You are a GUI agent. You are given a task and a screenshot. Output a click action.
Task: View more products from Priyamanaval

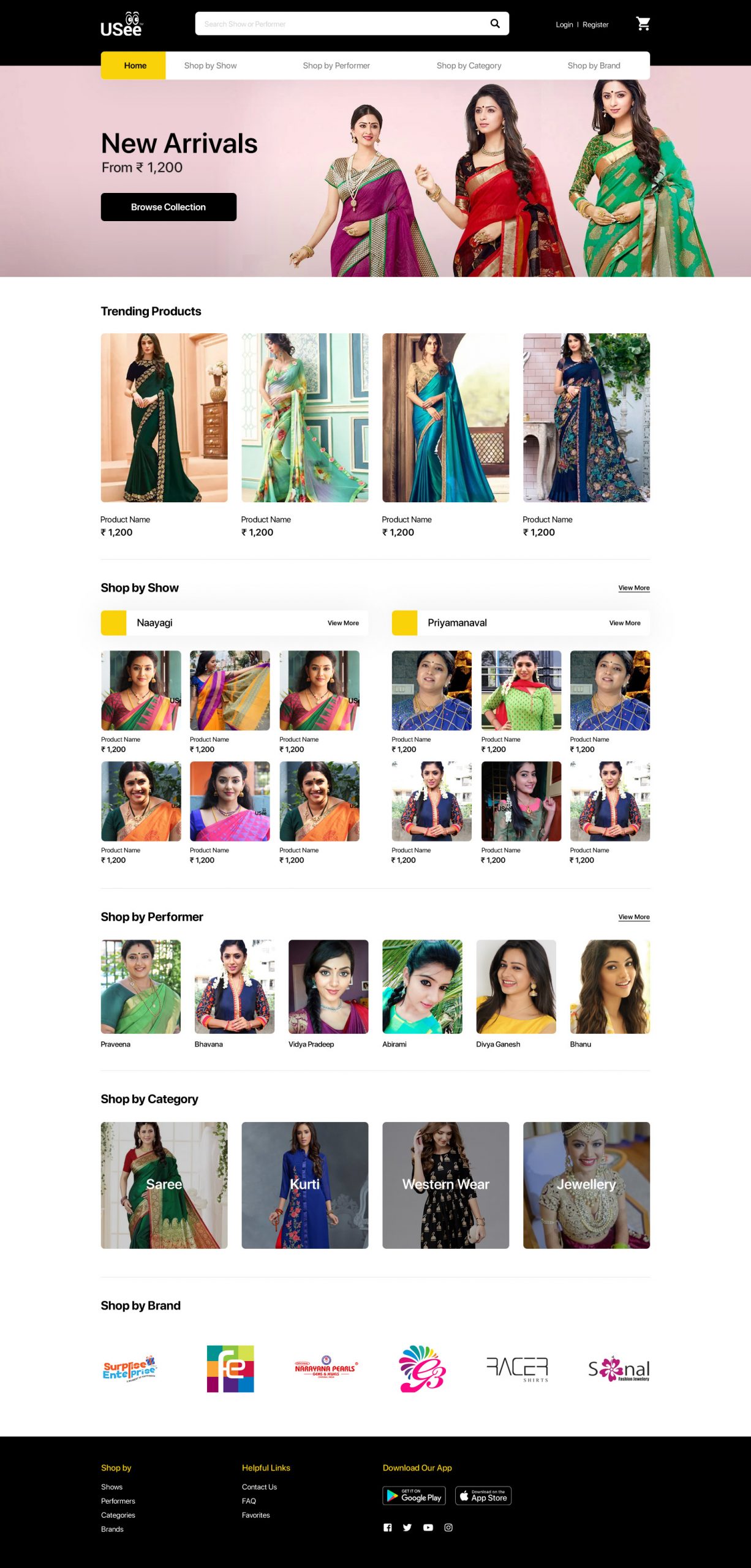point(624,623)
